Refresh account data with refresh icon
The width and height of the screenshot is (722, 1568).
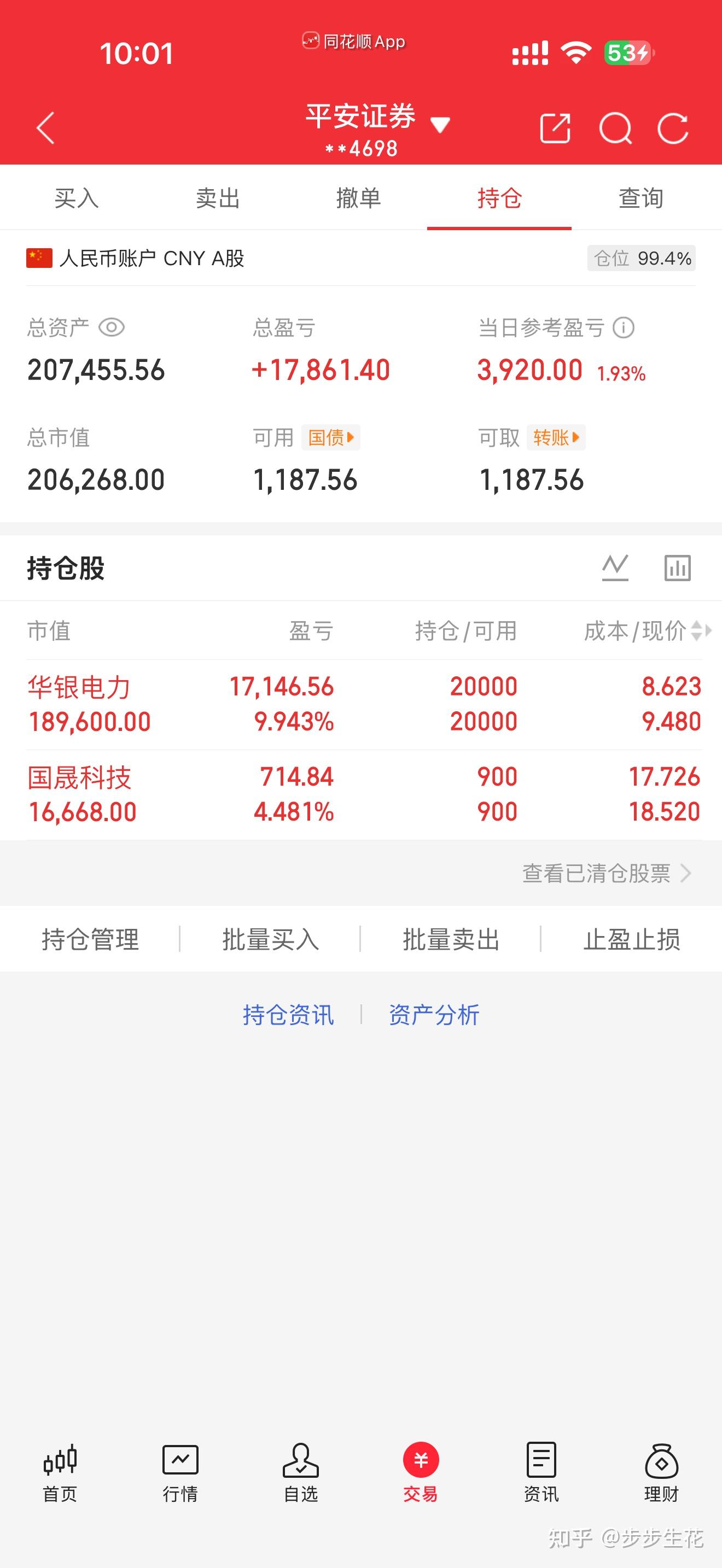click(x=673, y=128)
